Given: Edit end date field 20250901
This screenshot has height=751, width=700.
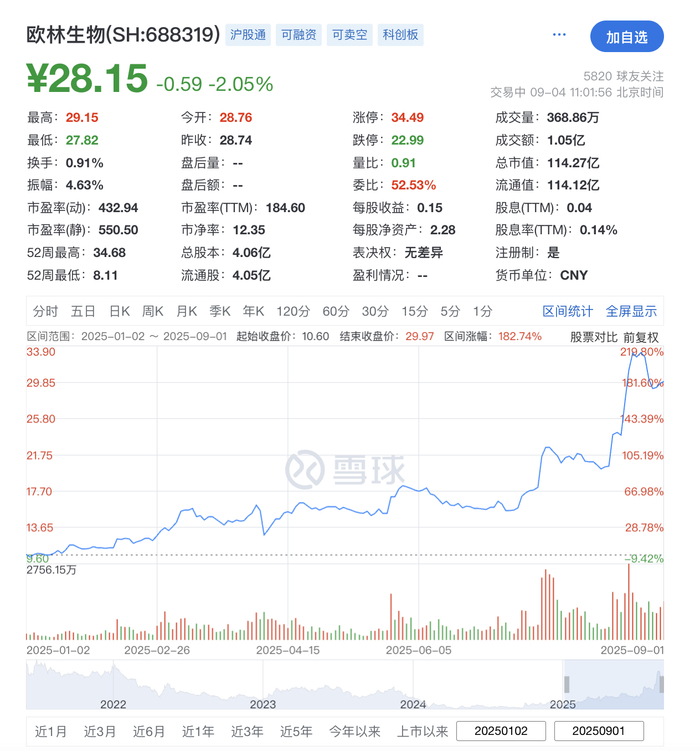Looking at the screenshot, I should (x=598, y=732).
